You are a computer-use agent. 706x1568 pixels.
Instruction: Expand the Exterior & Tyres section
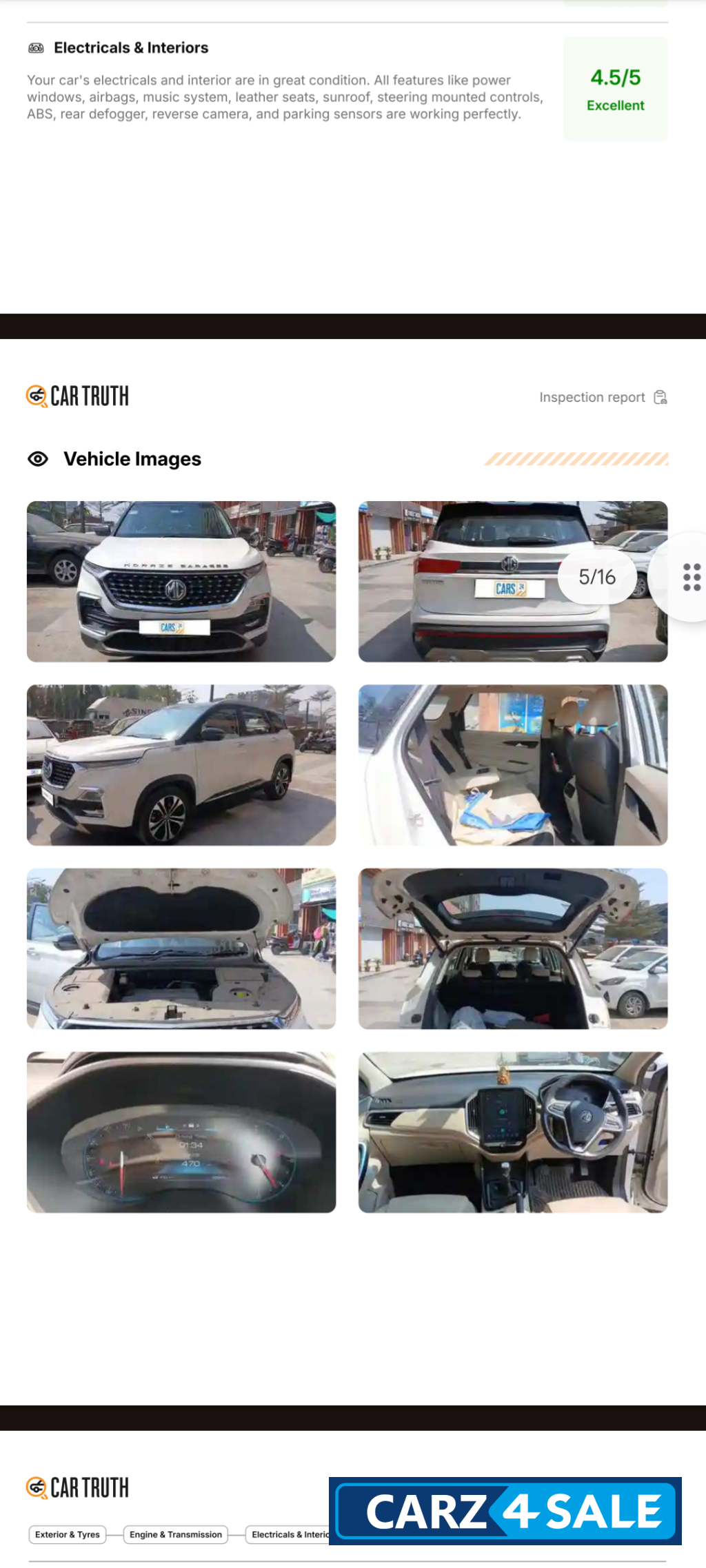(x=67, y=1535)
